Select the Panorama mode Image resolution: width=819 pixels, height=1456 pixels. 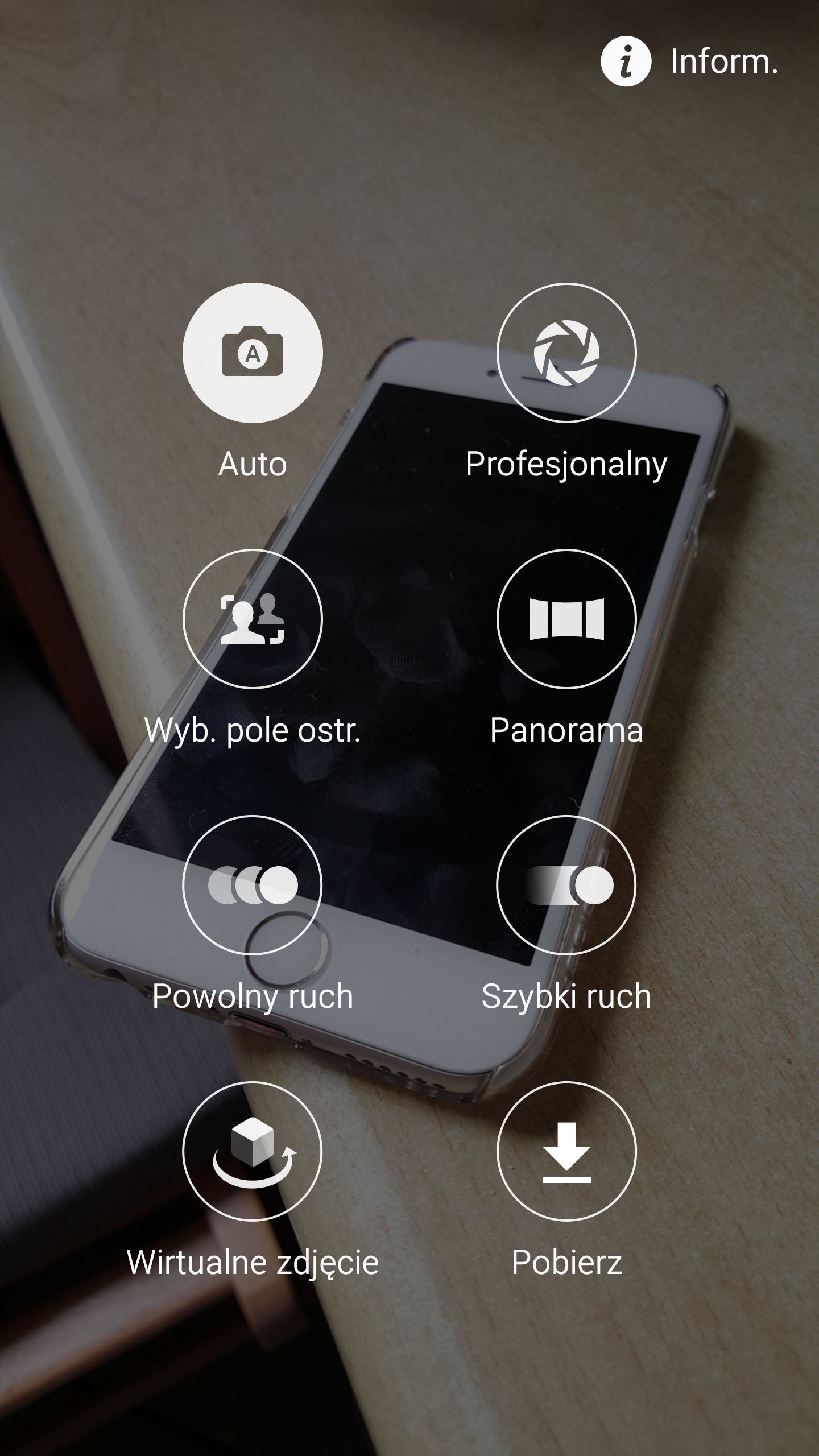[x=566, y=619]
